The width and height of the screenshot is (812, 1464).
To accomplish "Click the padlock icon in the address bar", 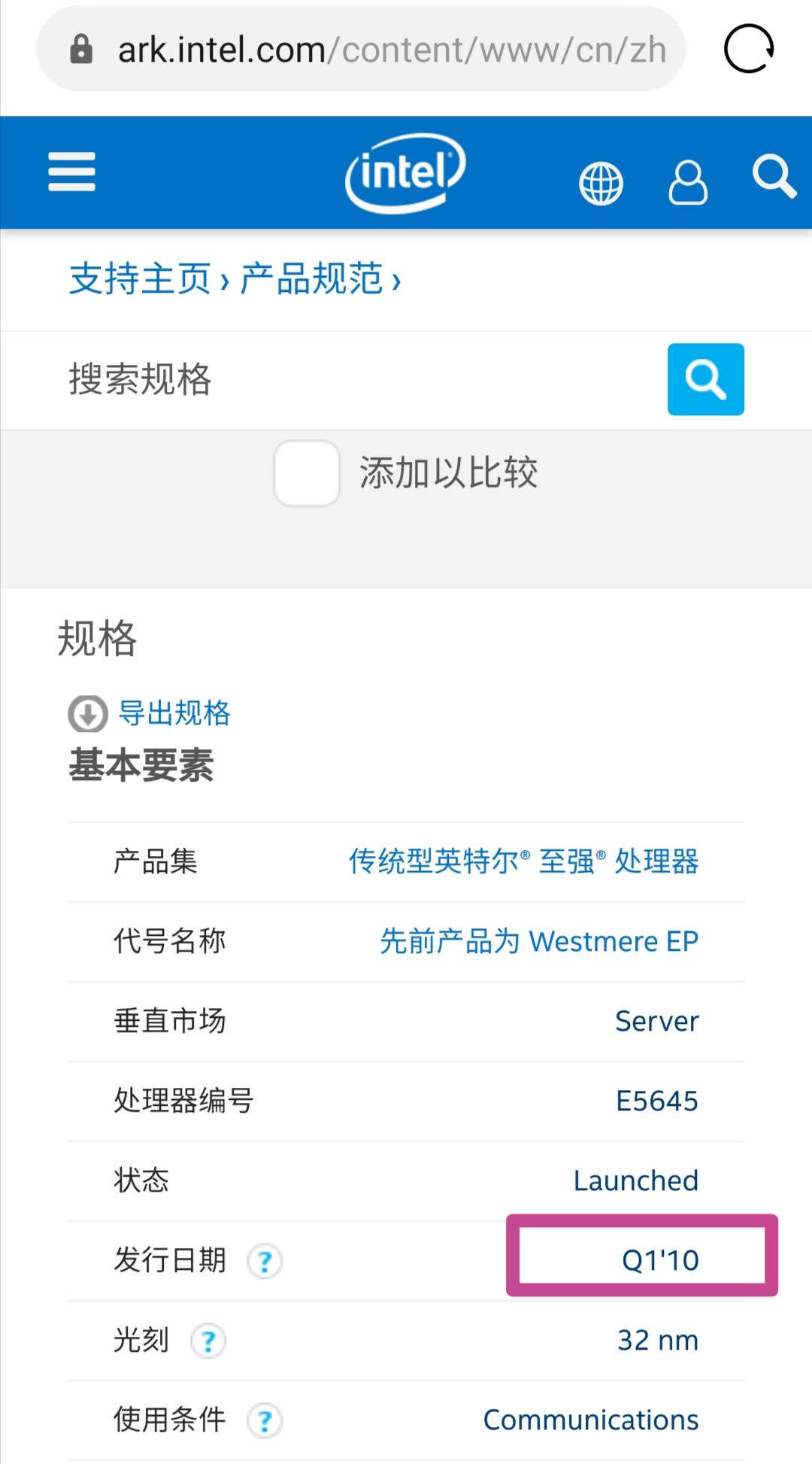I will 83,48.
